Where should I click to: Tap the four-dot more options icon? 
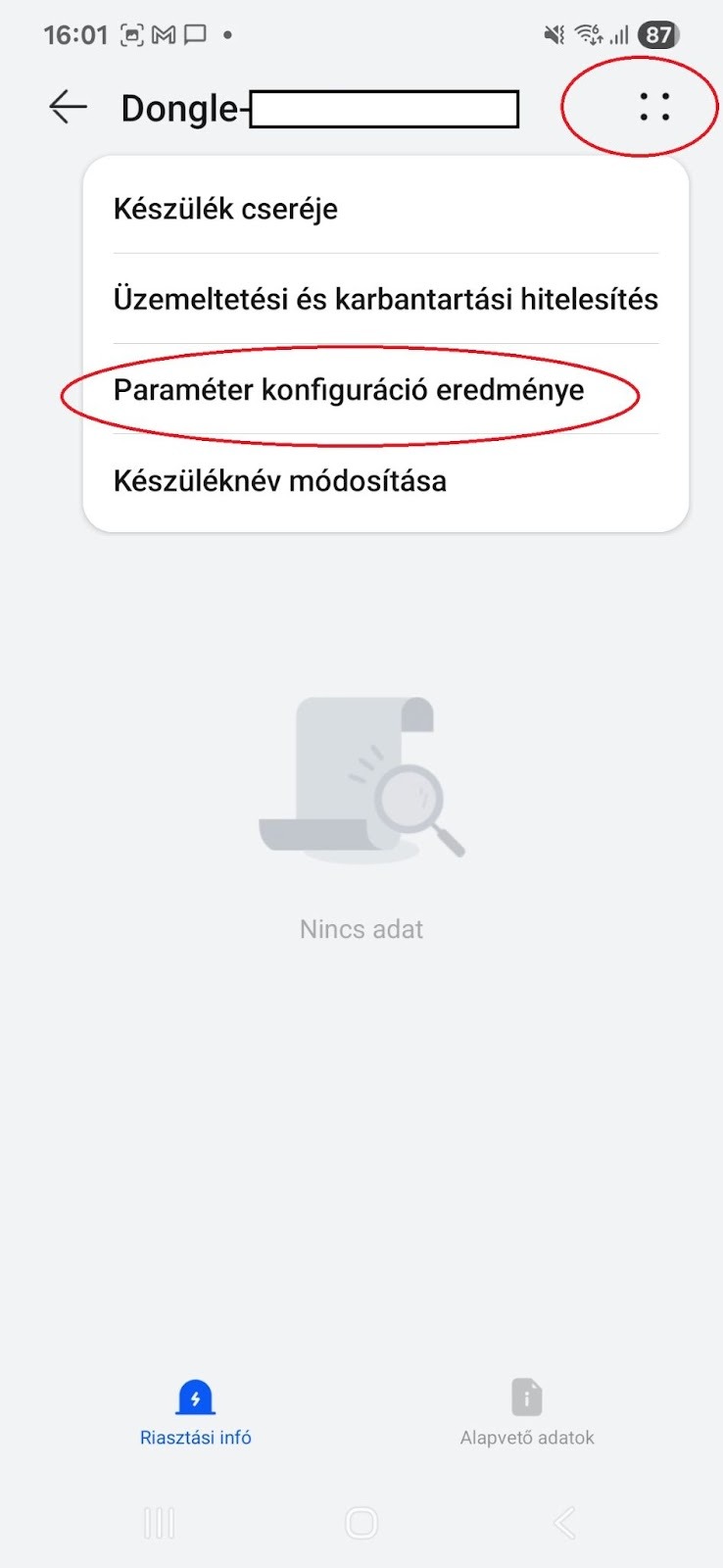(x=654, y=107)
